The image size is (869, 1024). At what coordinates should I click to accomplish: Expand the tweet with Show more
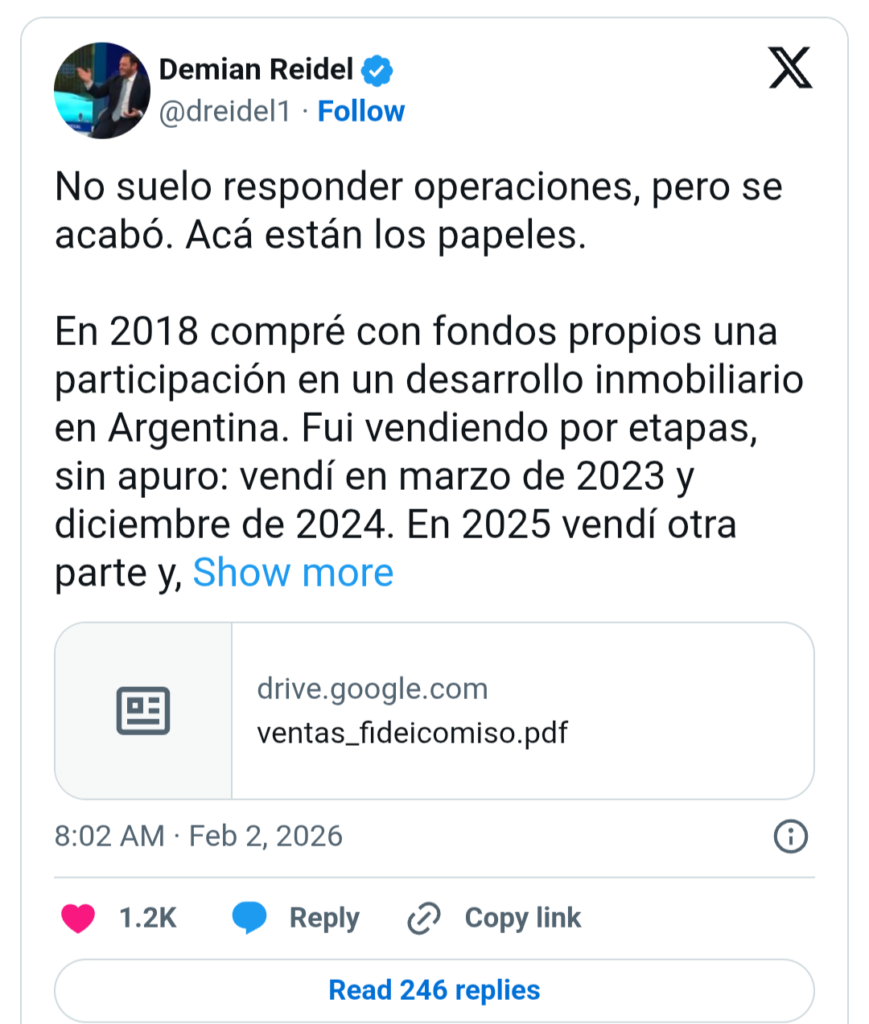coord(293,573)
